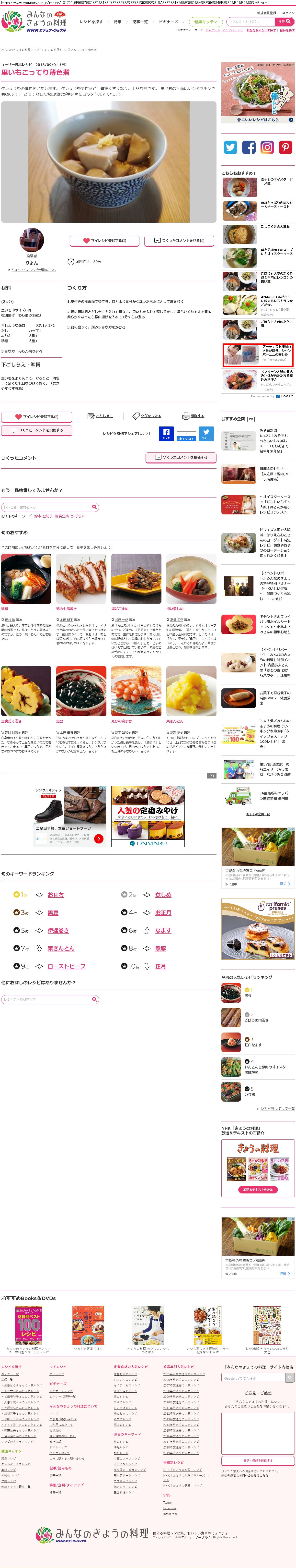Viewport: 296px width, 1568px height.
Task: Tap the ローストビーフ keyword link
Action: click(x=66, y=966)
